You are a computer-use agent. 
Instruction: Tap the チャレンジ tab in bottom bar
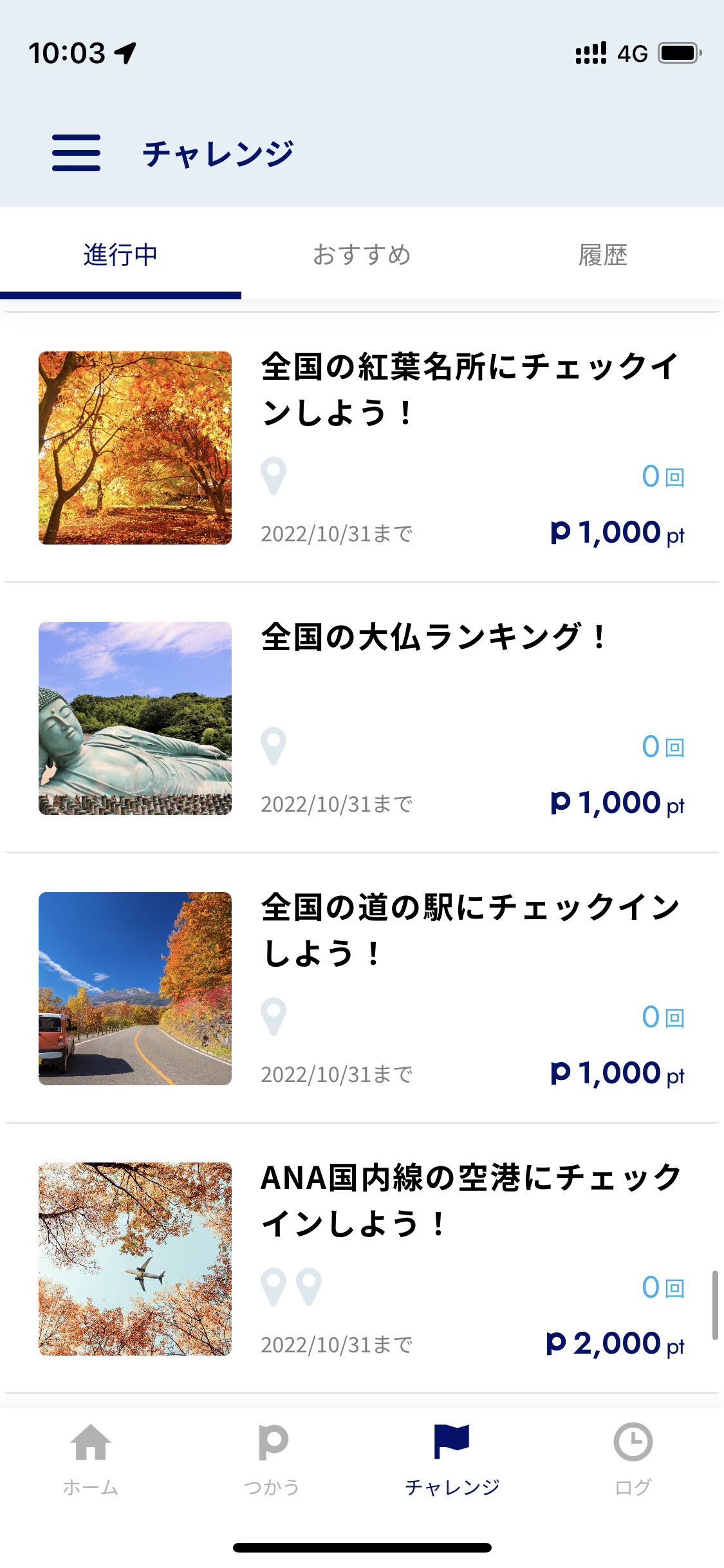452,1457
